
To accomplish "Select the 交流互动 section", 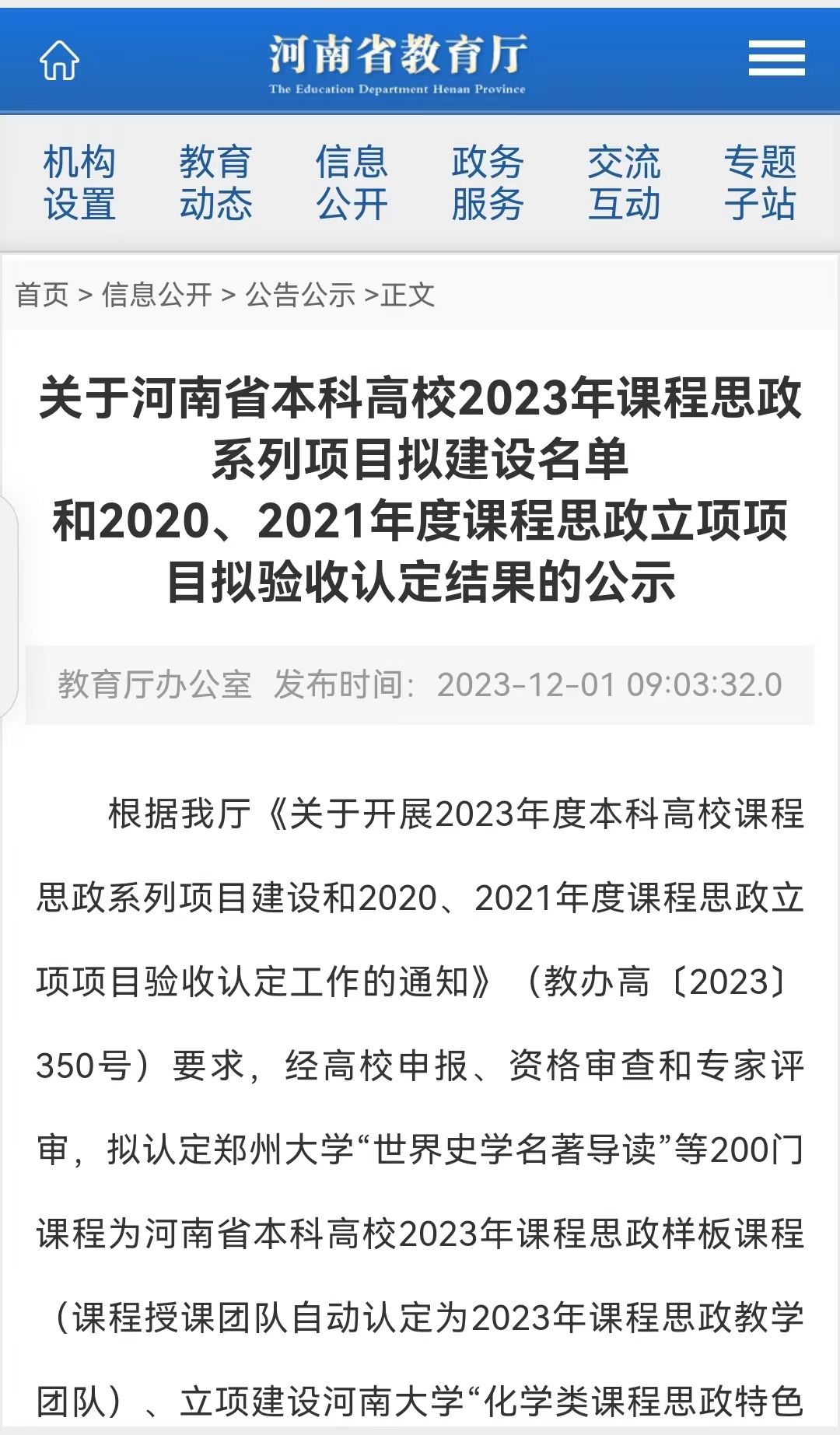I will point(624,183).
